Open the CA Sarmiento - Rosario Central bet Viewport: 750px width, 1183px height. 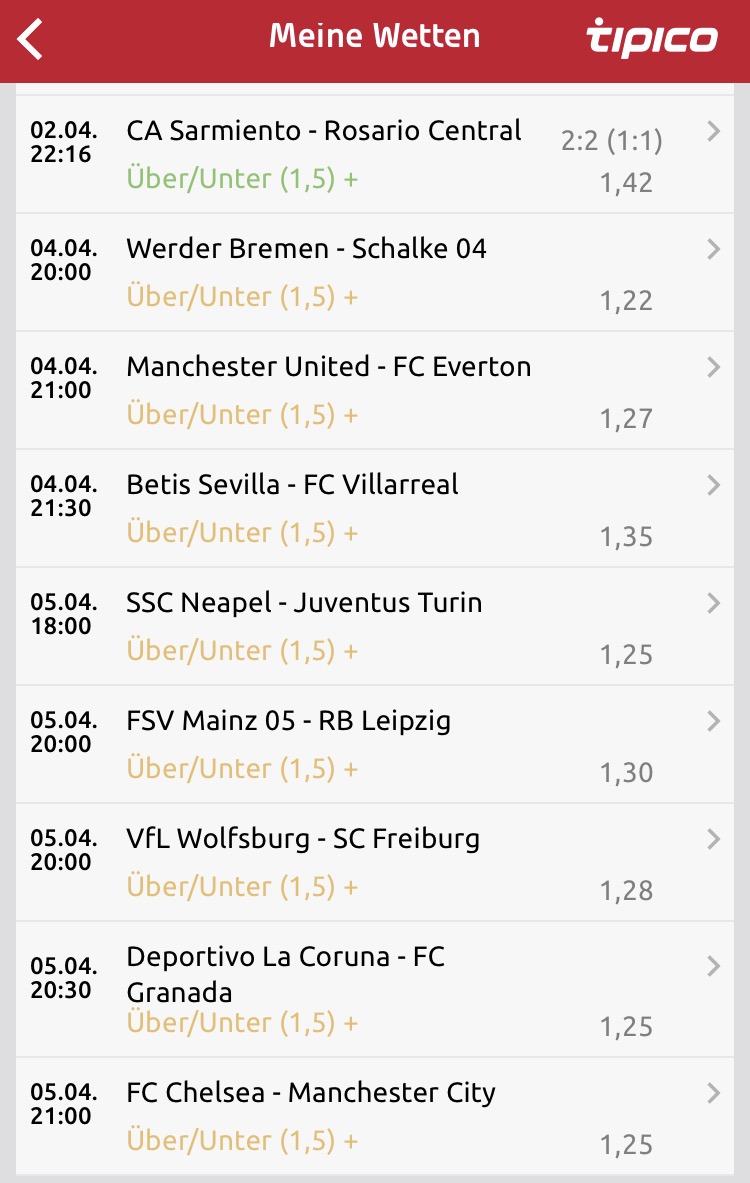pos(375,154)
